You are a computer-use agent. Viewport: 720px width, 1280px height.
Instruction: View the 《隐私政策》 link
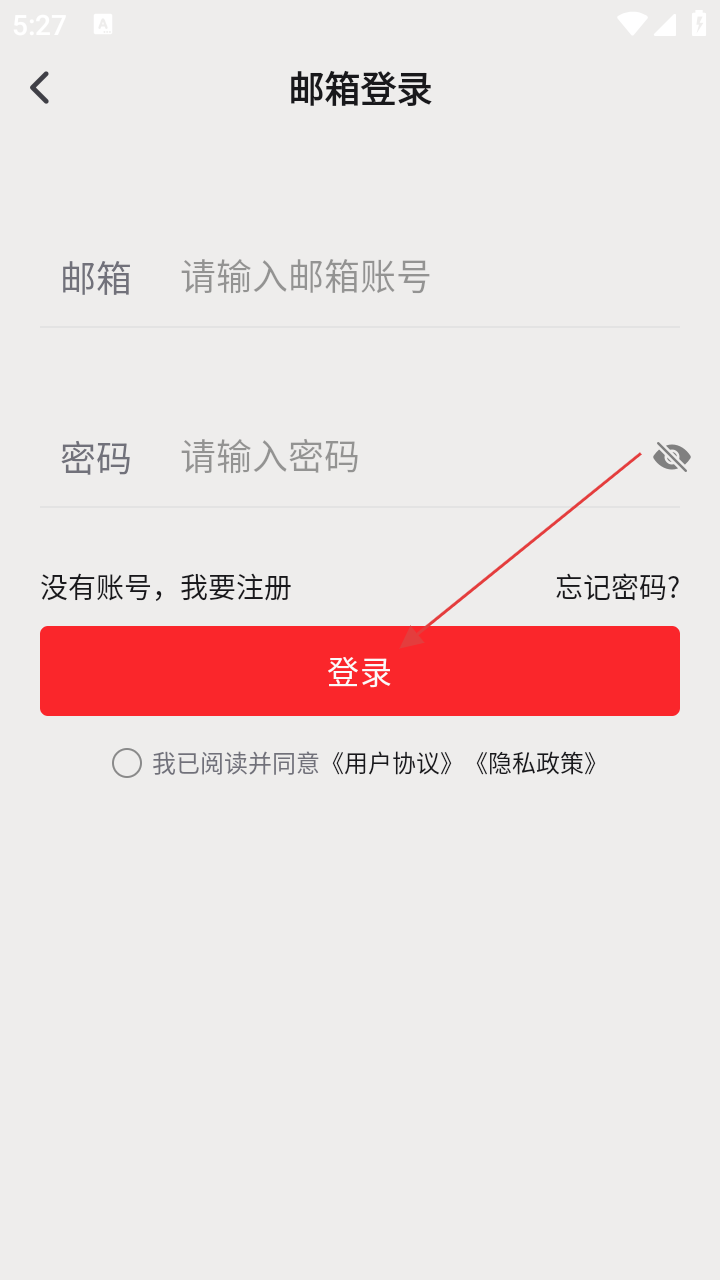537,763
